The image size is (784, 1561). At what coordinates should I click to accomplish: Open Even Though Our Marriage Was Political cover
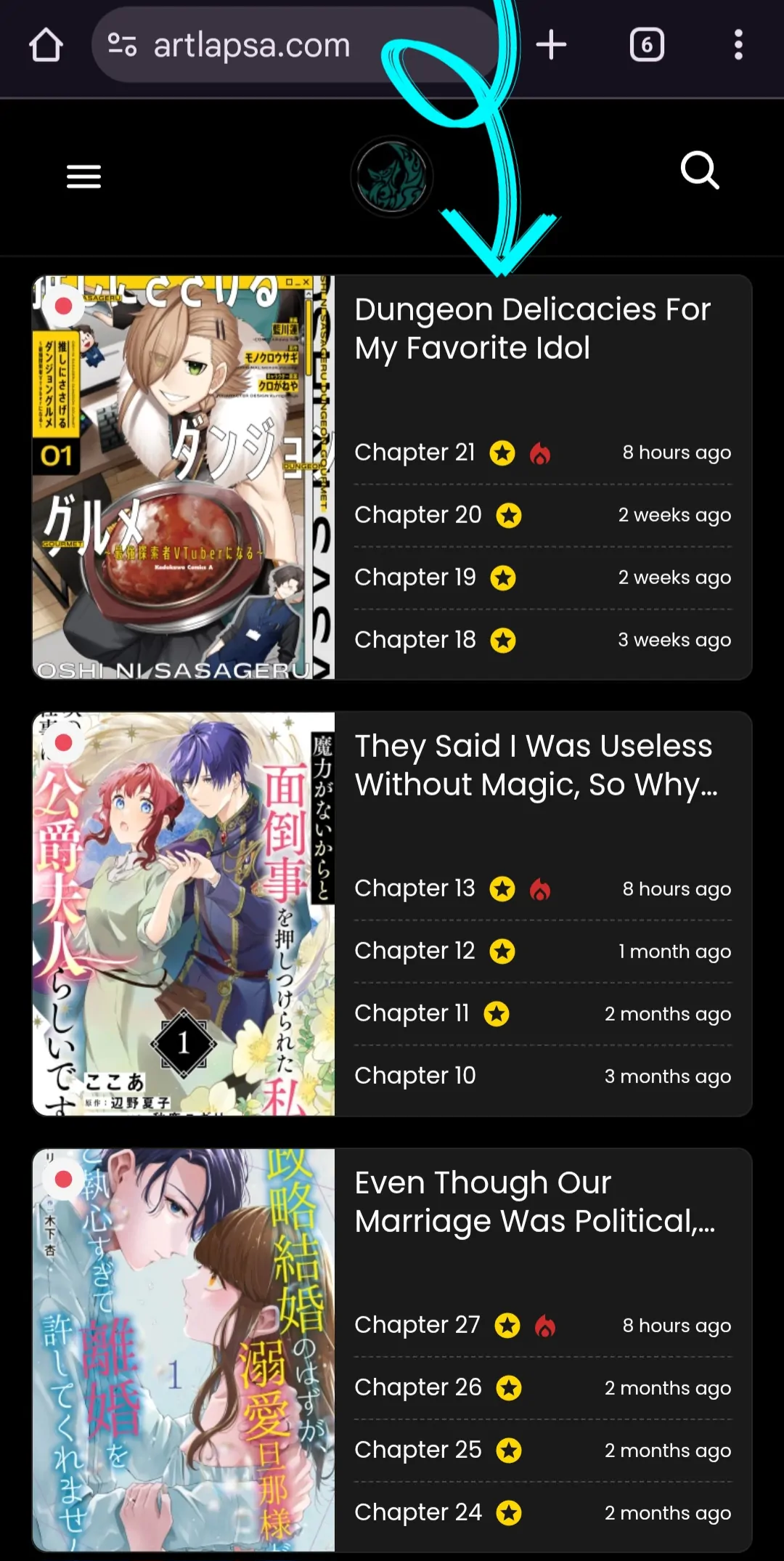pyautogui.click(x=184, y=1350)
